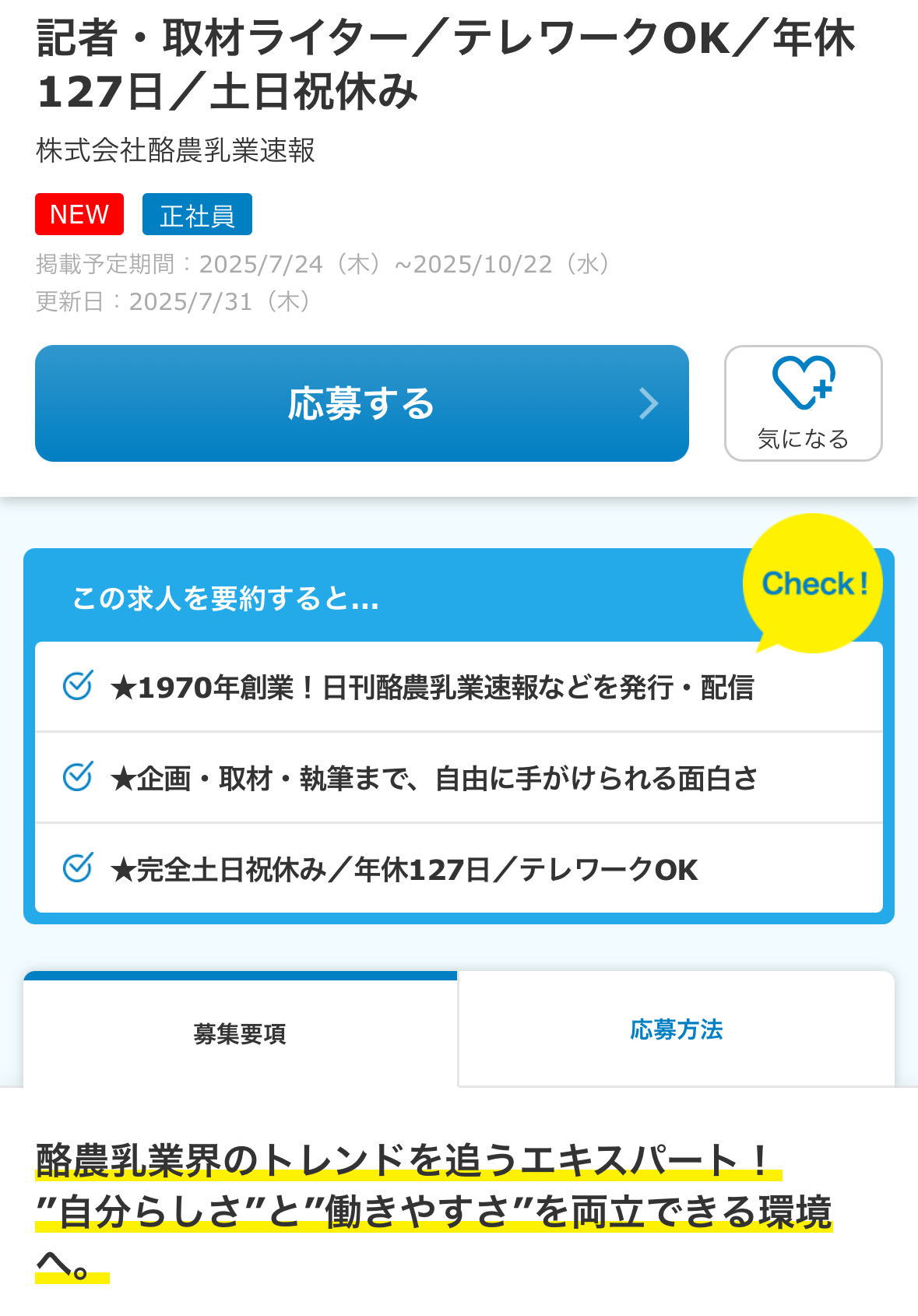Save this job with the 気になる heart button
Image resolution: width=918 pixels, height=1316 pixels.
pyautogui.click(x=803, y=403)
